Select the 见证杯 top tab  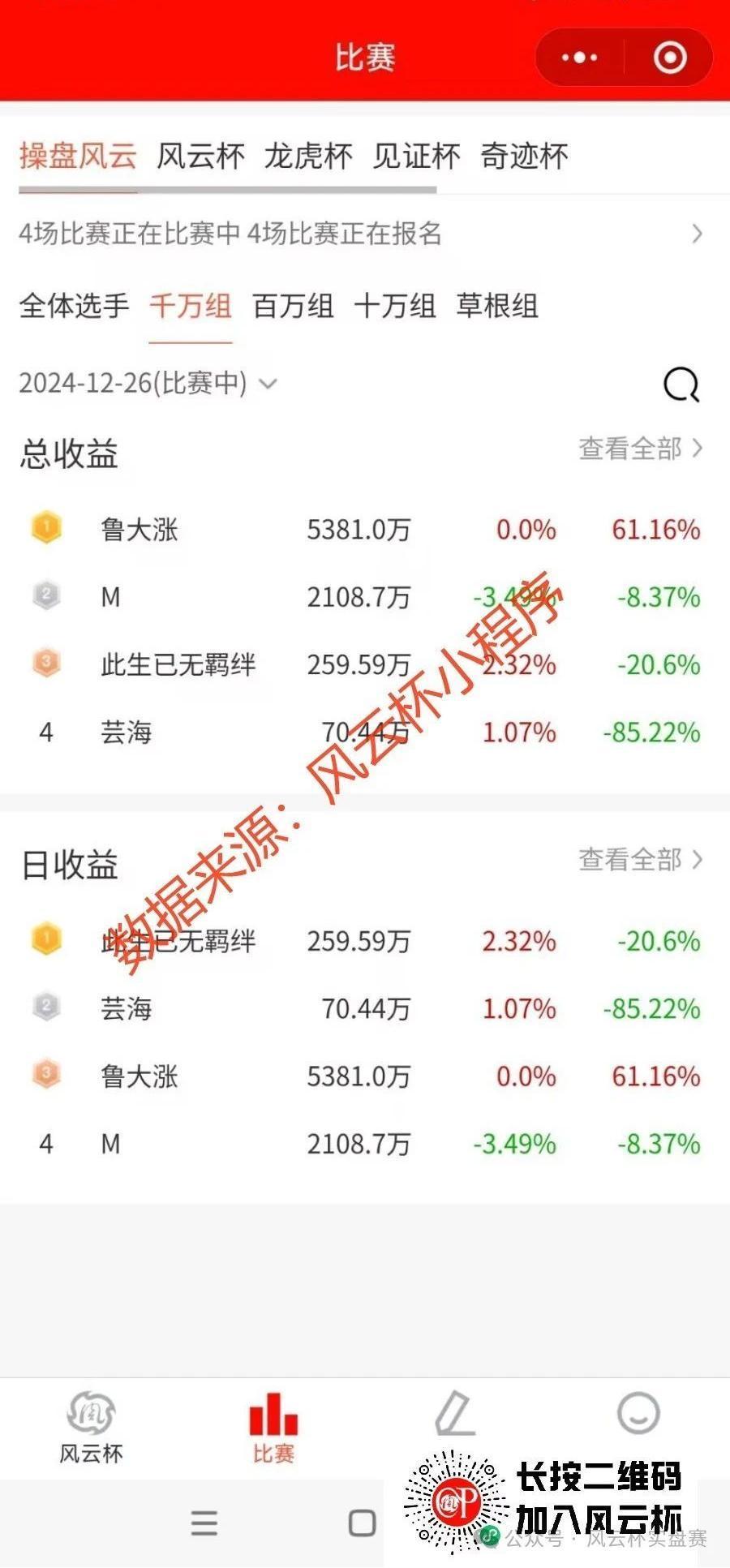[x=416, y=156]
